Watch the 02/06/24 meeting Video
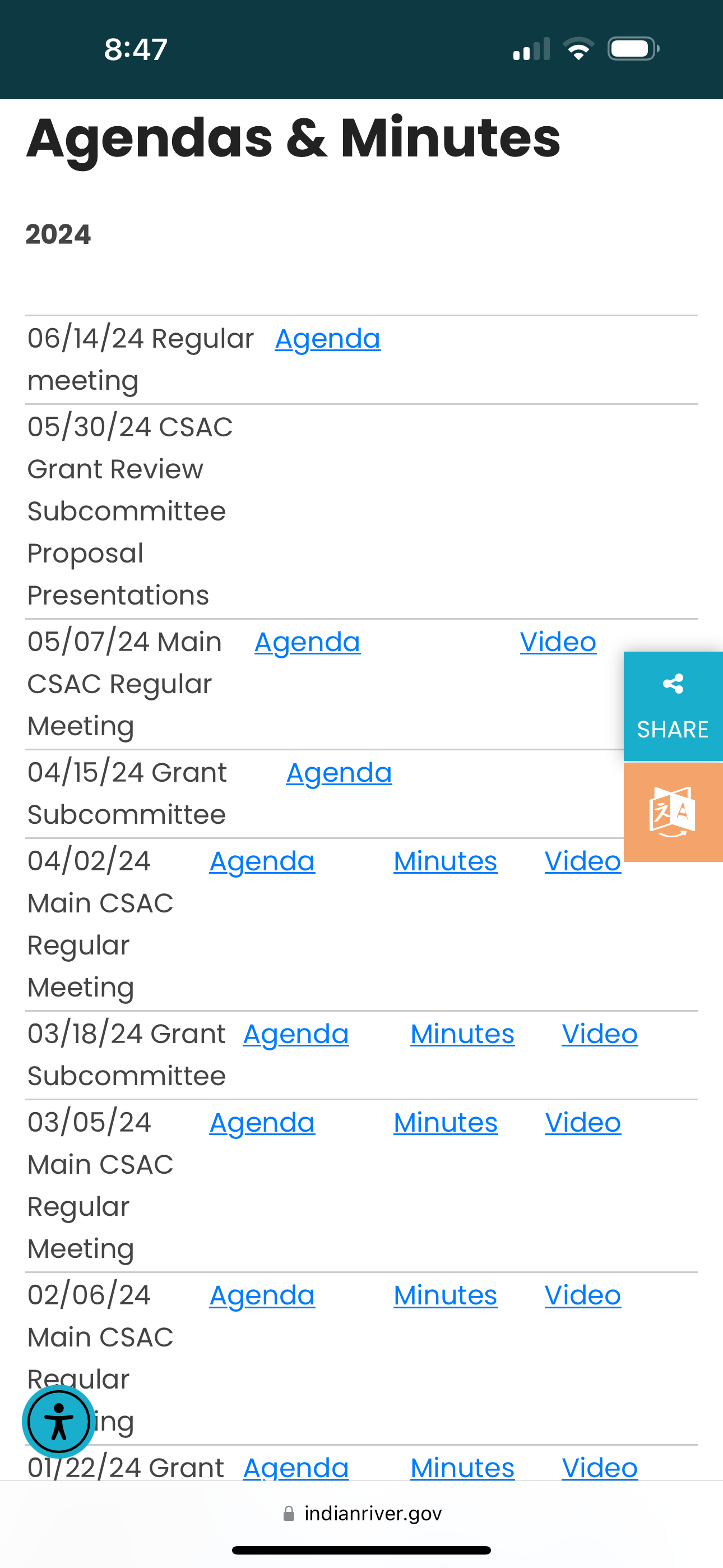The width and height of the screenshot is (723, 1568). [x=583, y=1295]
